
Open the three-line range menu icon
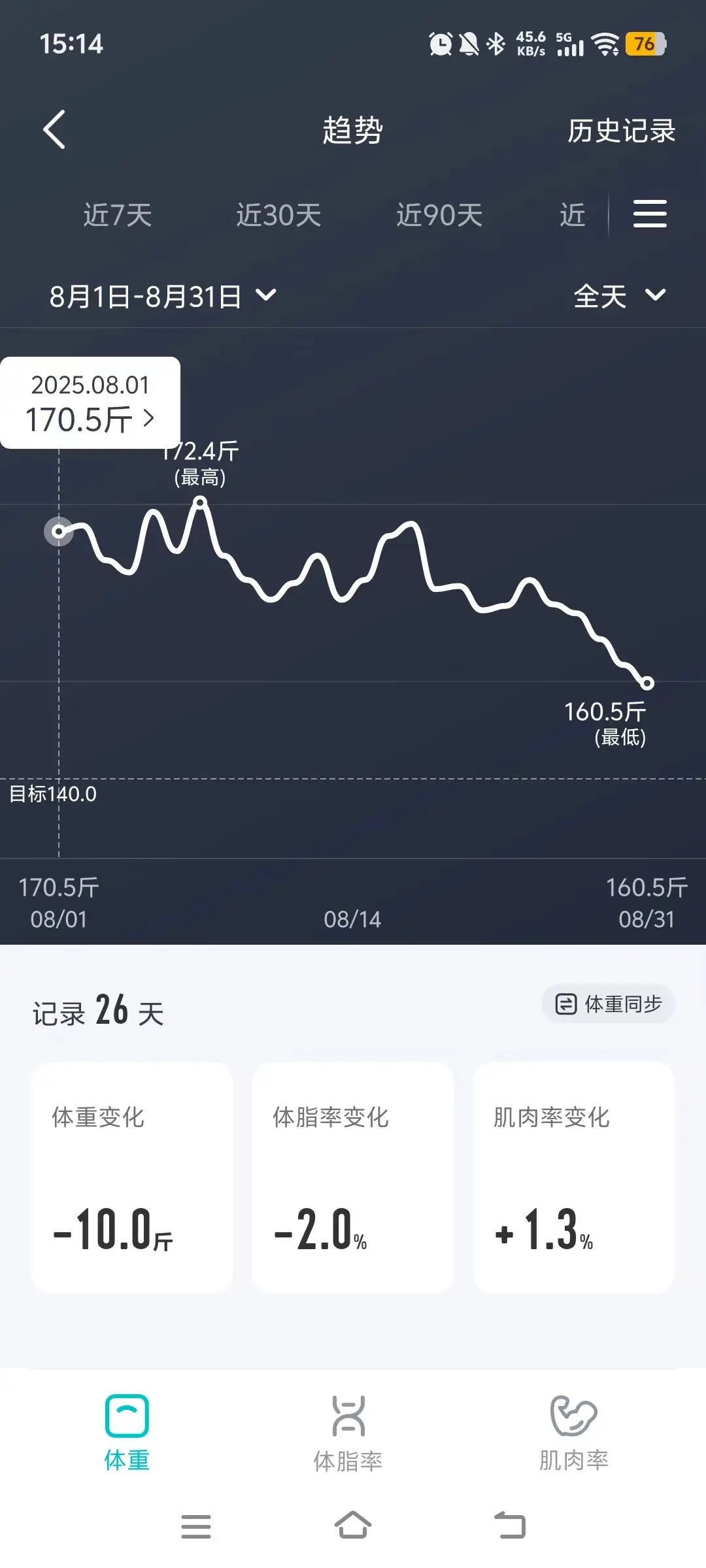(x=650, y=214)
